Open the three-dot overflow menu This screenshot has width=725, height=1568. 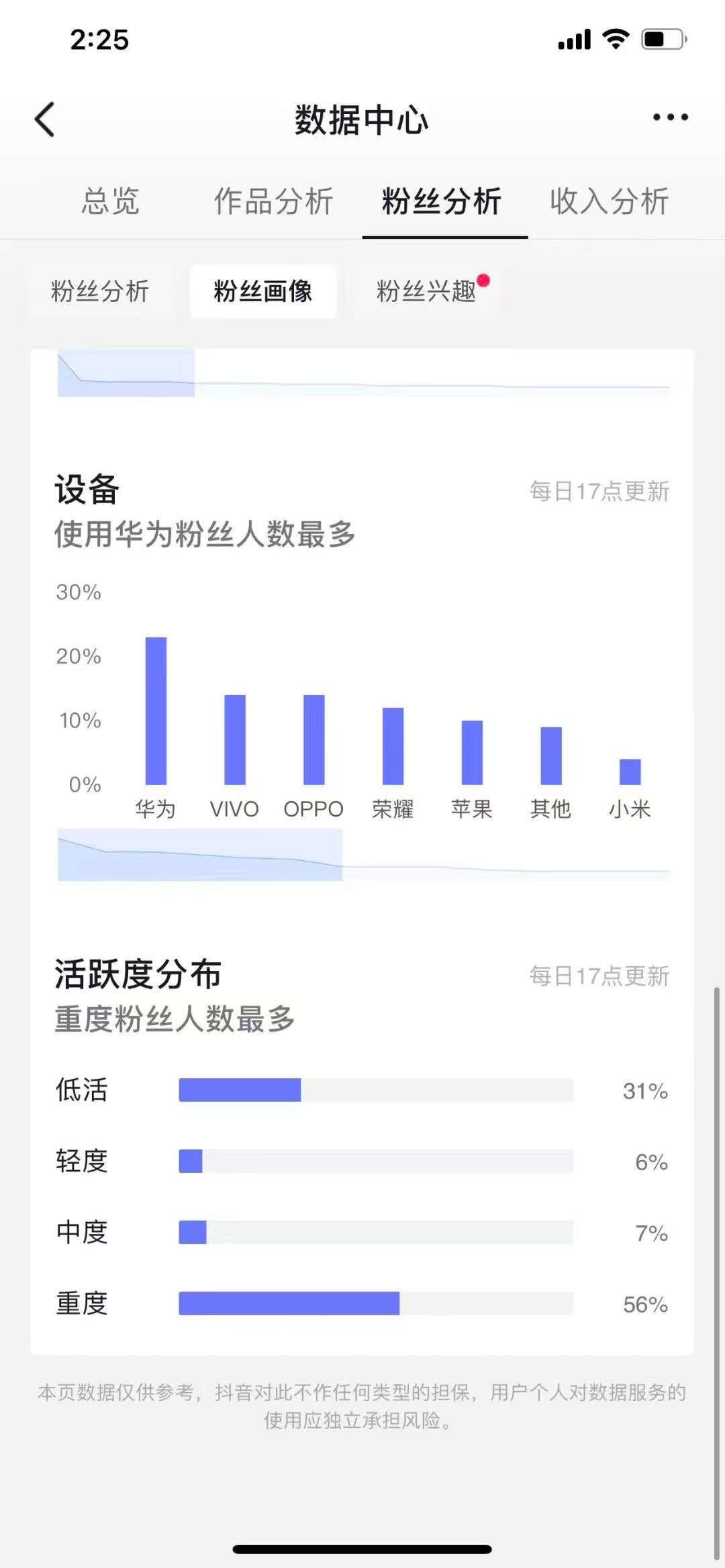pyautogui.click(x=670, y=117)
